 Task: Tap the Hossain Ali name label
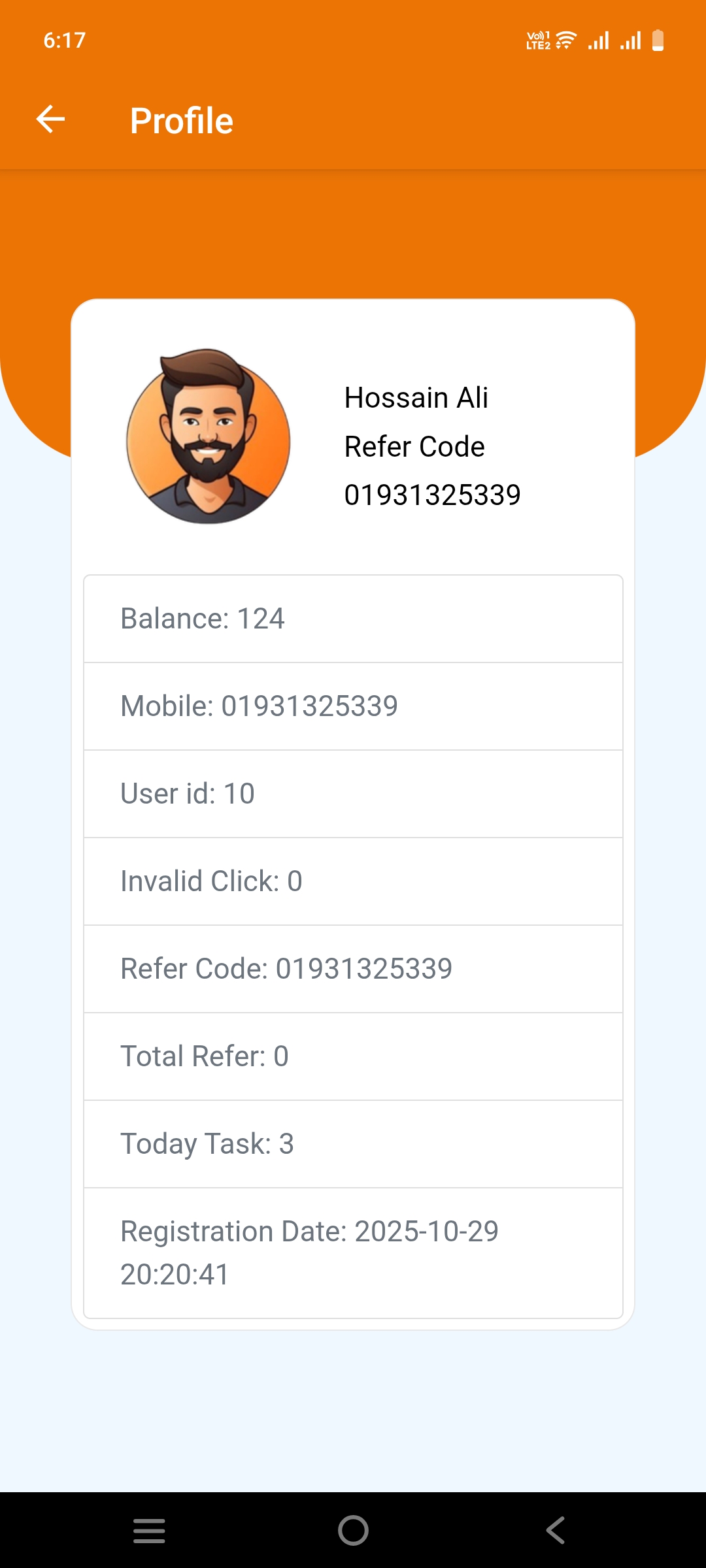pyautogui.click(x=416, y=397)
